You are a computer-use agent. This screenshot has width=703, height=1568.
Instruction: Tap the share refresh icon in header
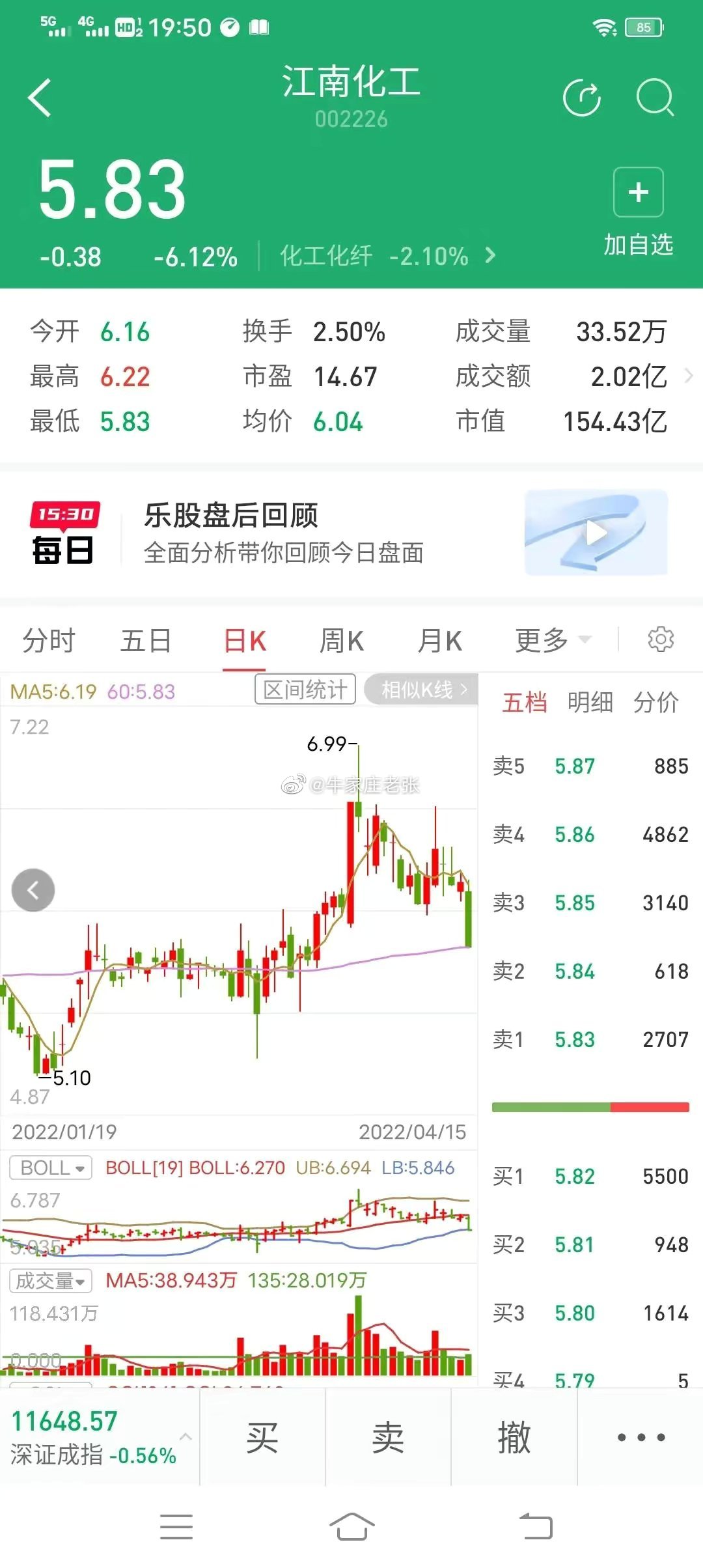(582, 98)
